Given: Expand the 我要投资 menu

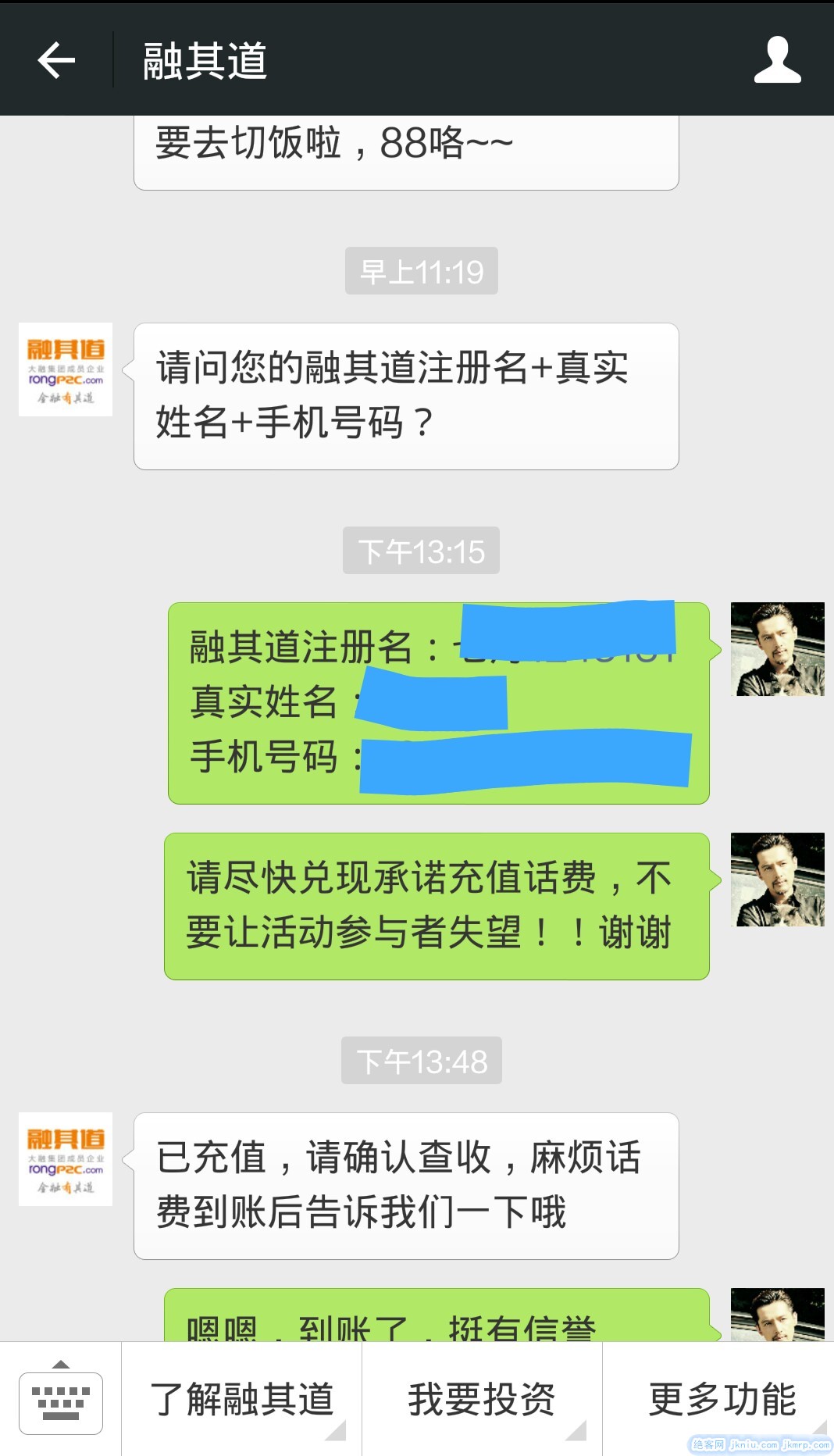Looking at the screenshot, I should click(482, 1399).
